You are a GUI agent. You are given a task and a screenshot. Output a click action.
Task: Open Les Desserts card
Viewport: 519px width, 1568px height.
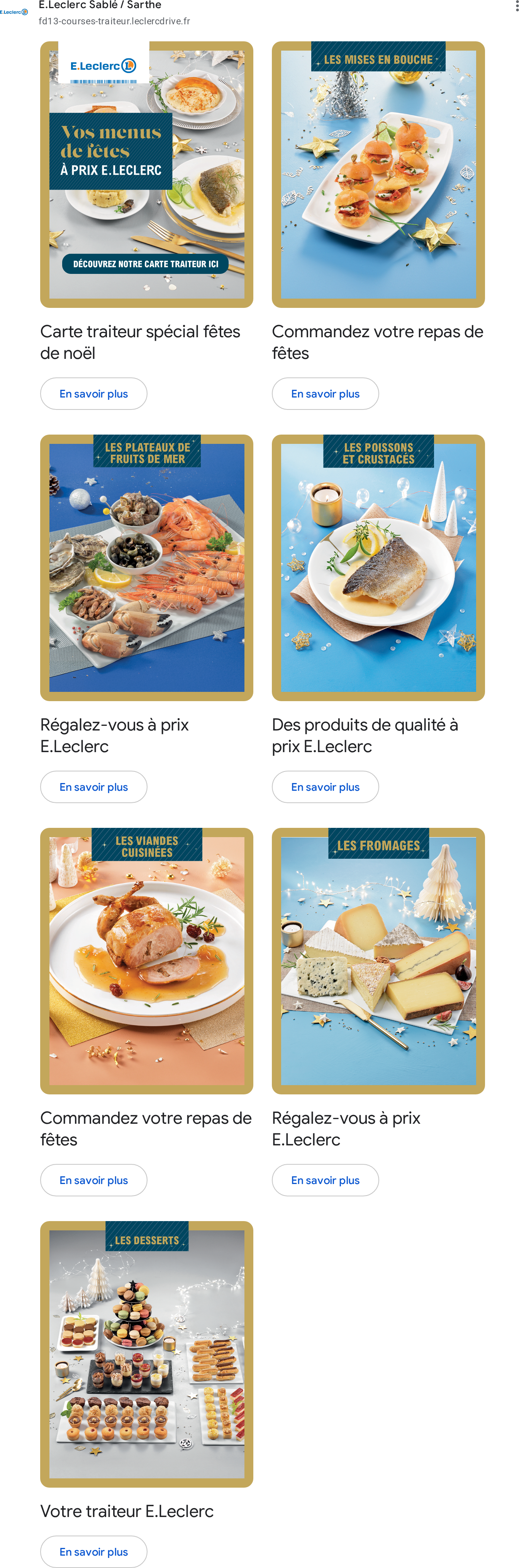coord(147,1354)
